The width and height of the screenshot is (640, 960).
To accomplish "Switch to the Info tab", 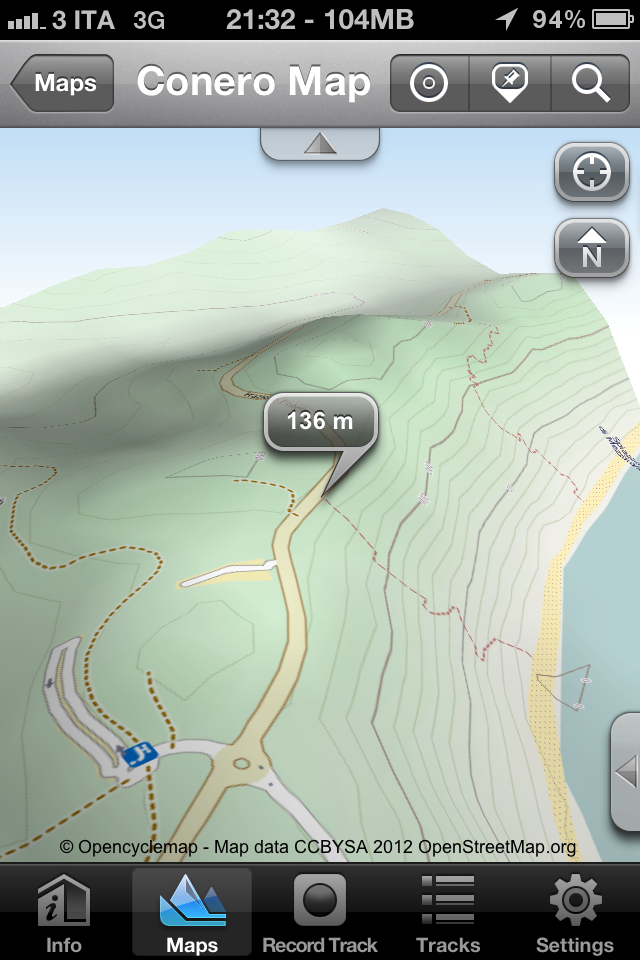I will (x=64, y=913).
